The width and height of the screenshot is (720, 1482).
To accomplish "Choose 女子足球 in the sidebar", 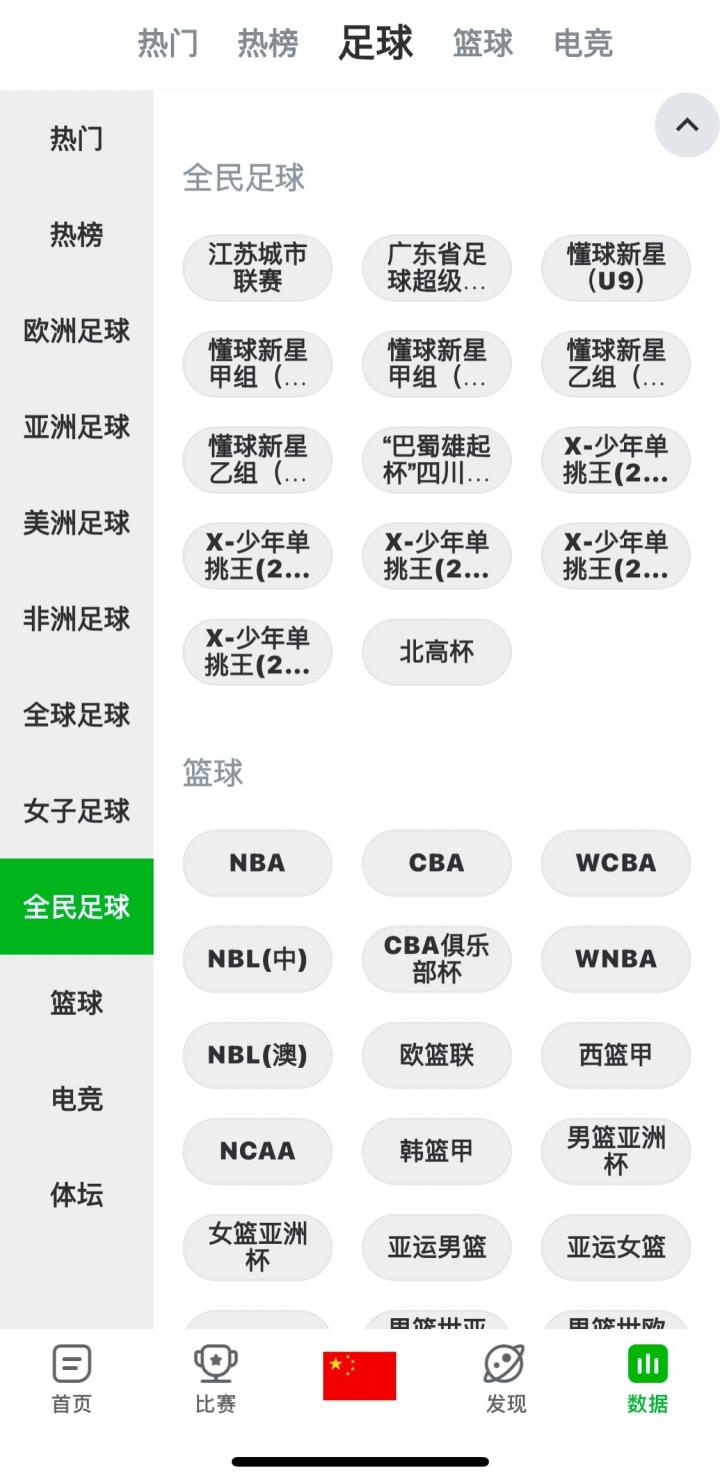I will coord(77,811).
